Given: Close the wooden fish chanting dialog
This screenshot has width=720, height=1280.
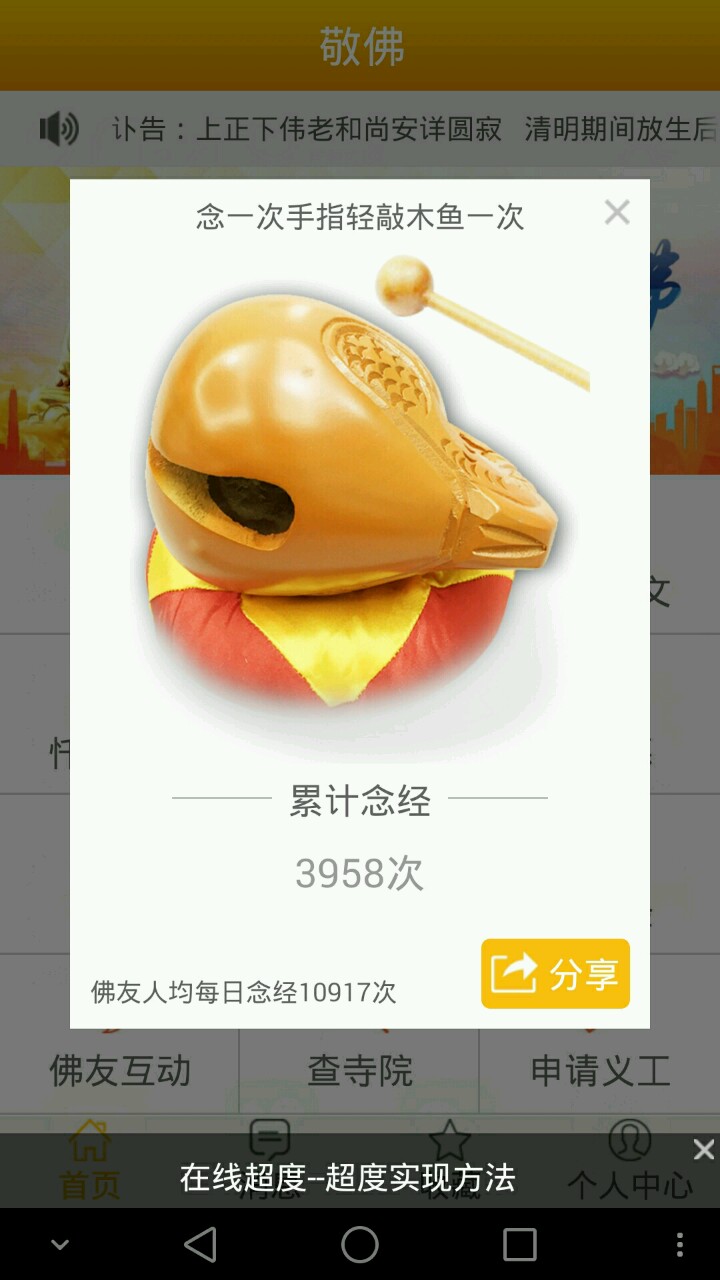Looking at the screenshot, I should tap(617, 212).
